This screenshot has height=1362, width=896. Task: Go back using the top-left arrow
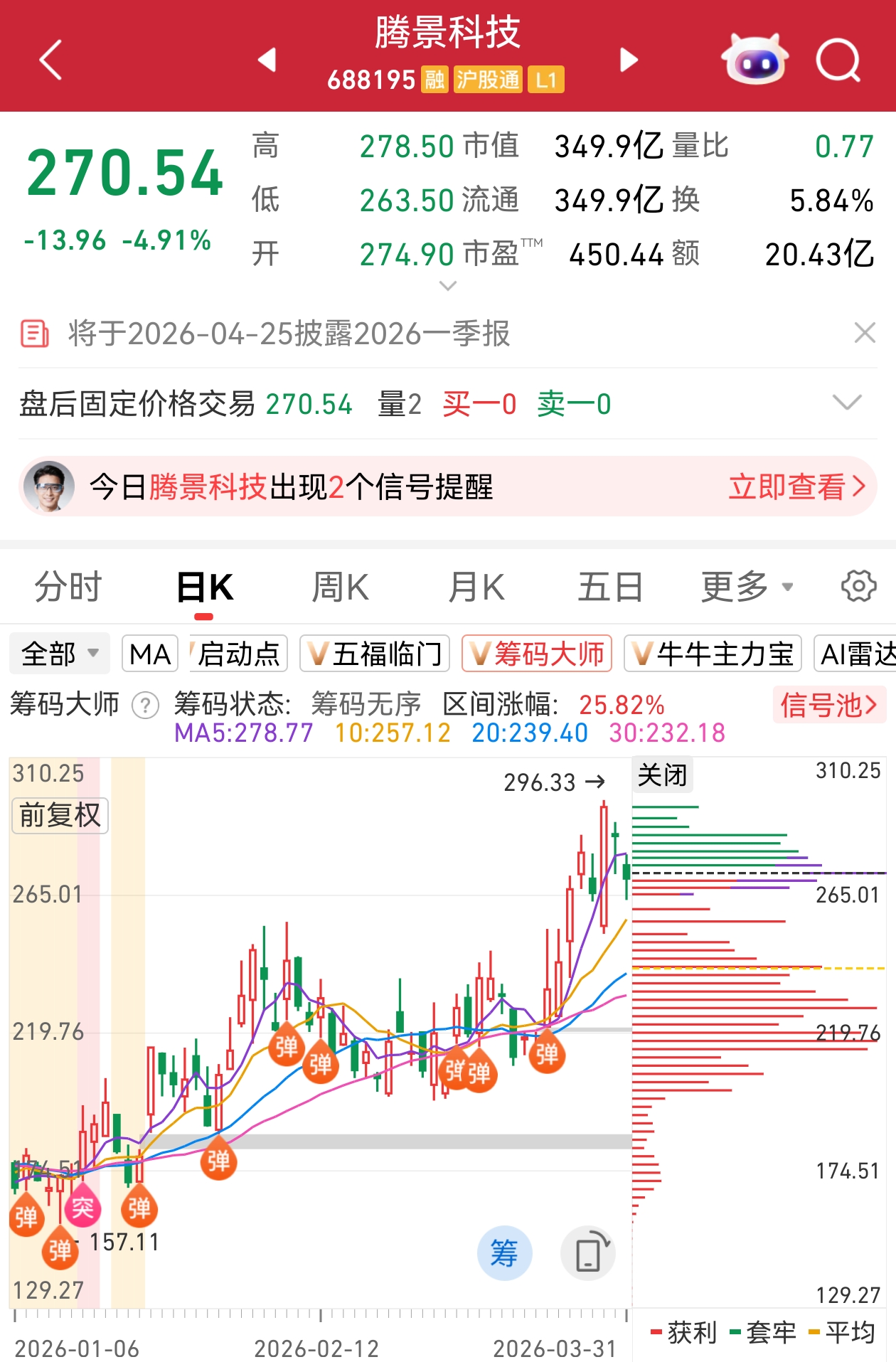point(51,60)
